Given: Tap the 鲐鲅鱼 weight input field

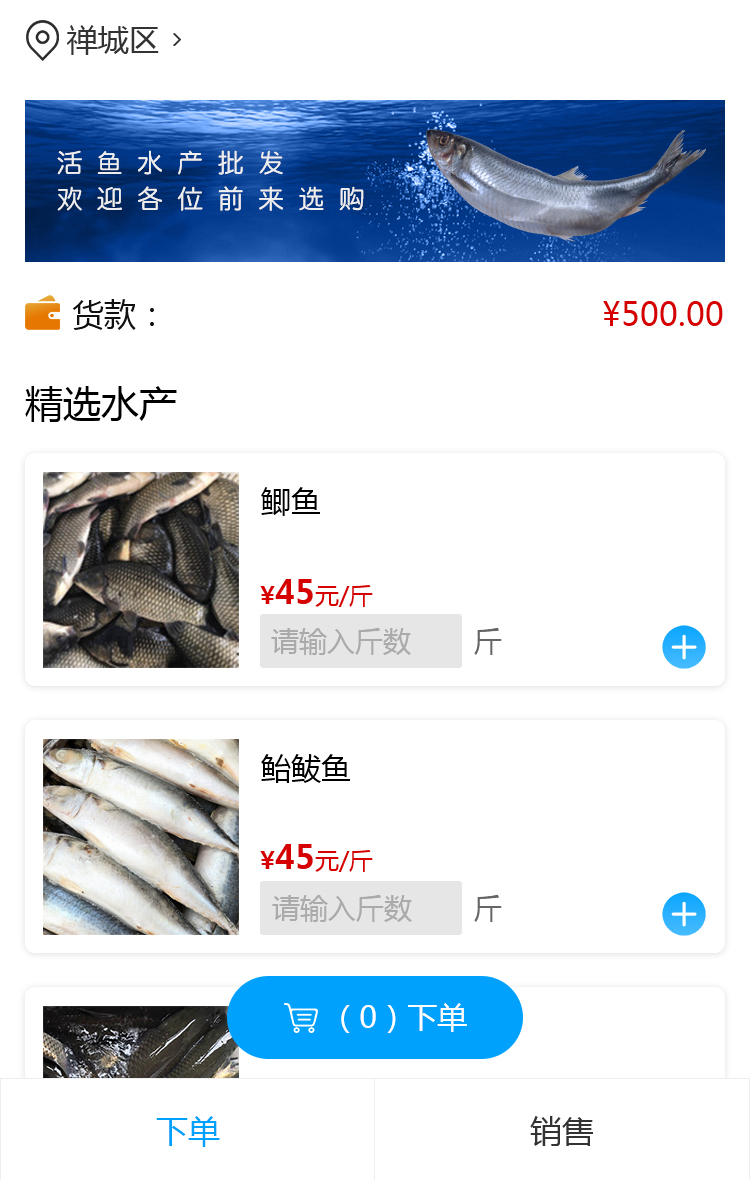Looking at the screenshot, I should (360, 908).
